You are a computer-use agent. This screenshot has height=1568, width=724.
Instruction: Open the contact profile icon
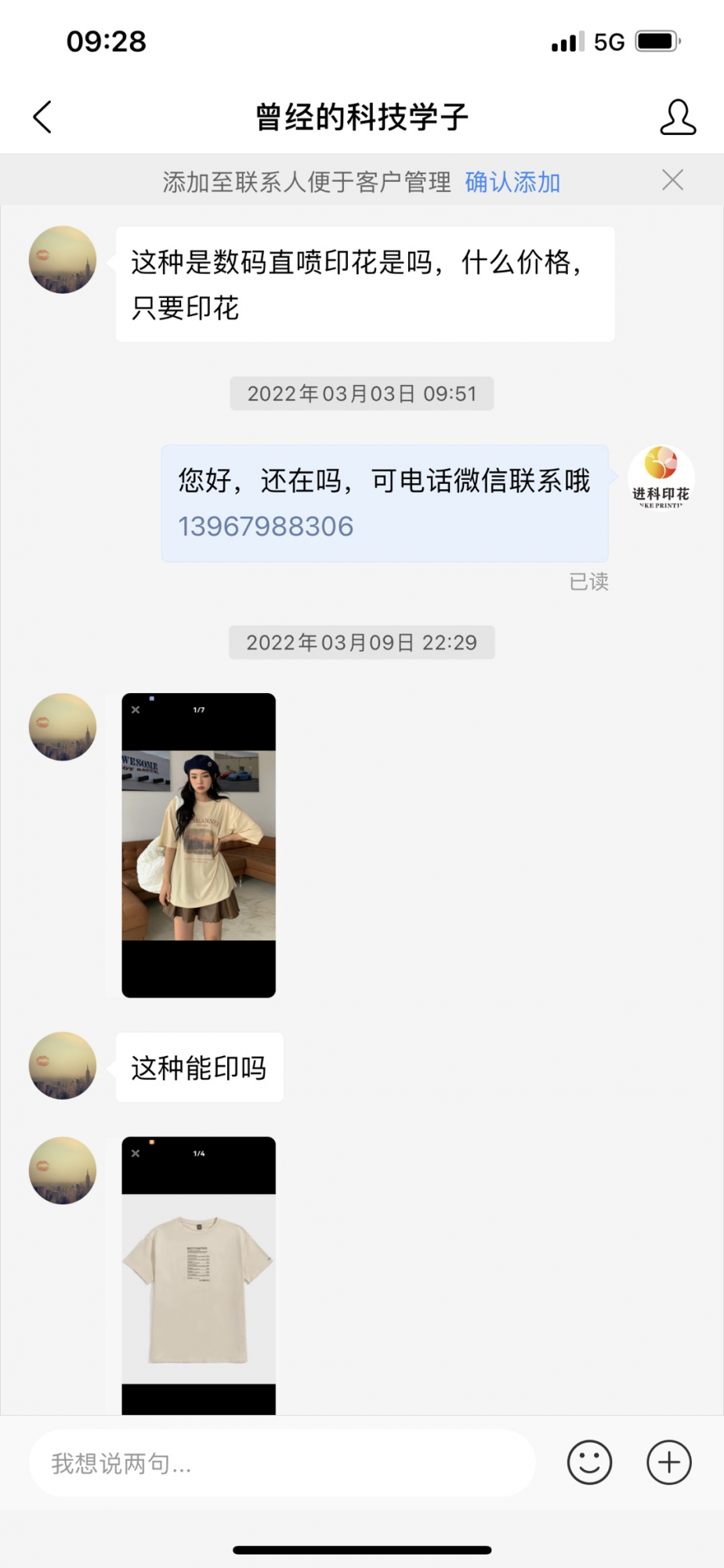tap(678, 118)
